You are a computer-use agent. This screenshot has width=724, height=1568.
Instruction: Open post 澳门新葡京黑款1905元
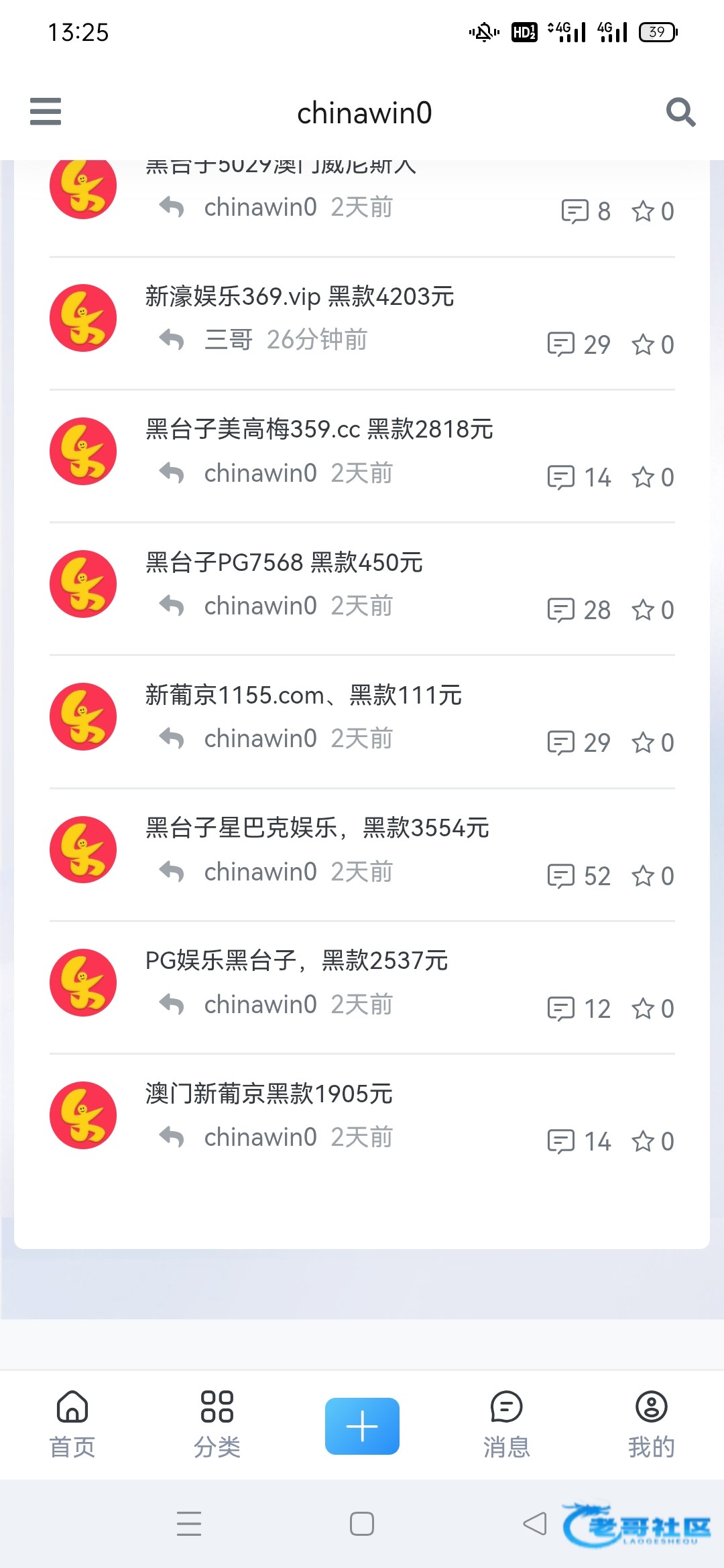[x=269, y=1094]
